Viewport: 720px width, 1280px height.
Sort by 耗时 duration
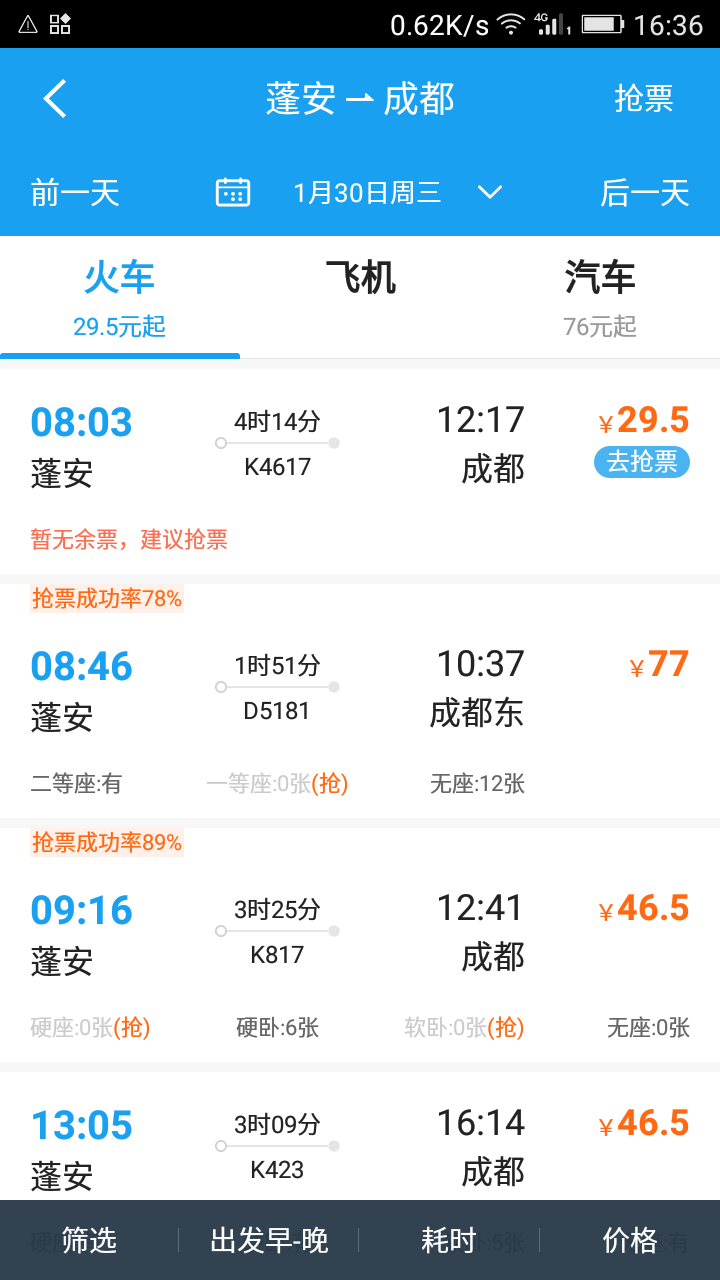pyautogui.click(x=449, y=1240)
